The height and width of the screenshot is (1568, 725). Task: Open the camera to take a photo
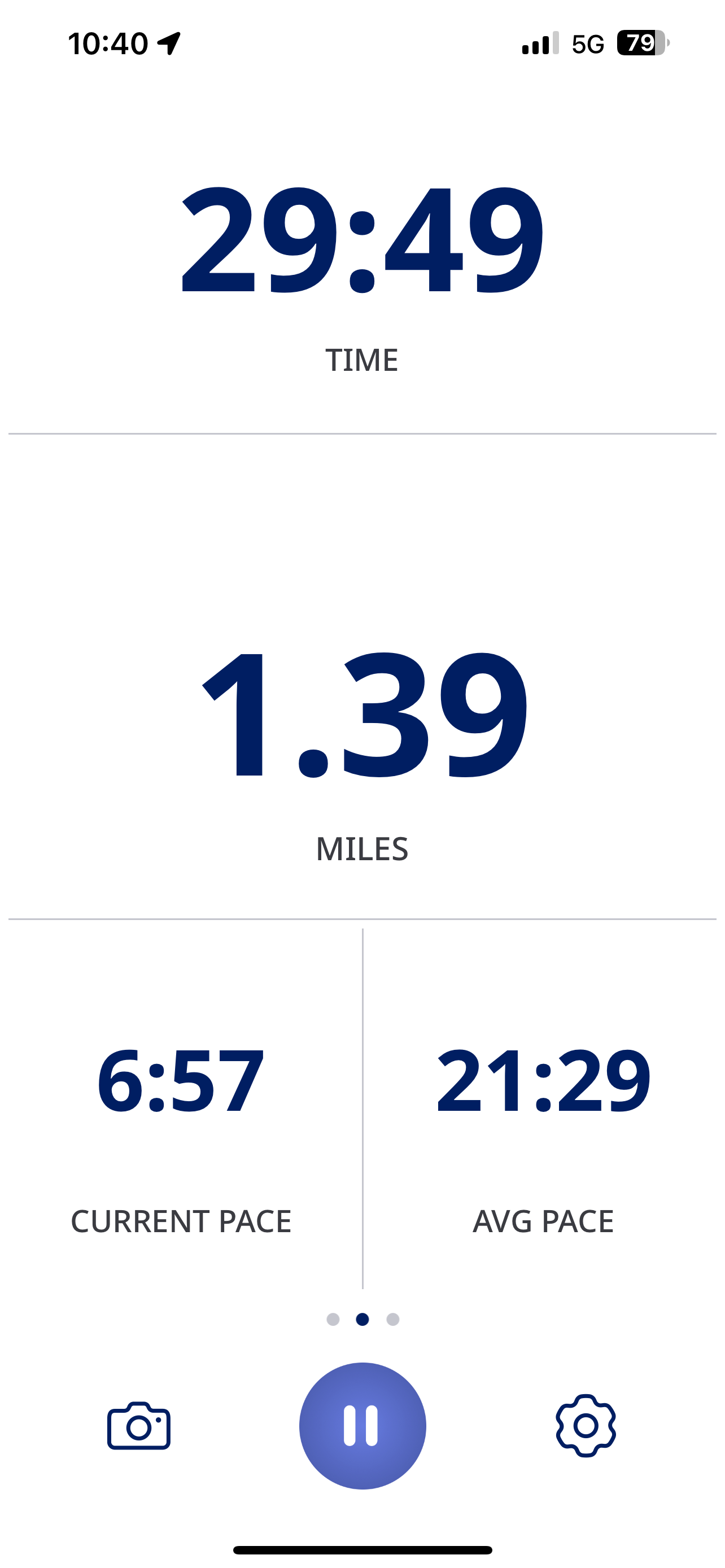(139, 1426)
